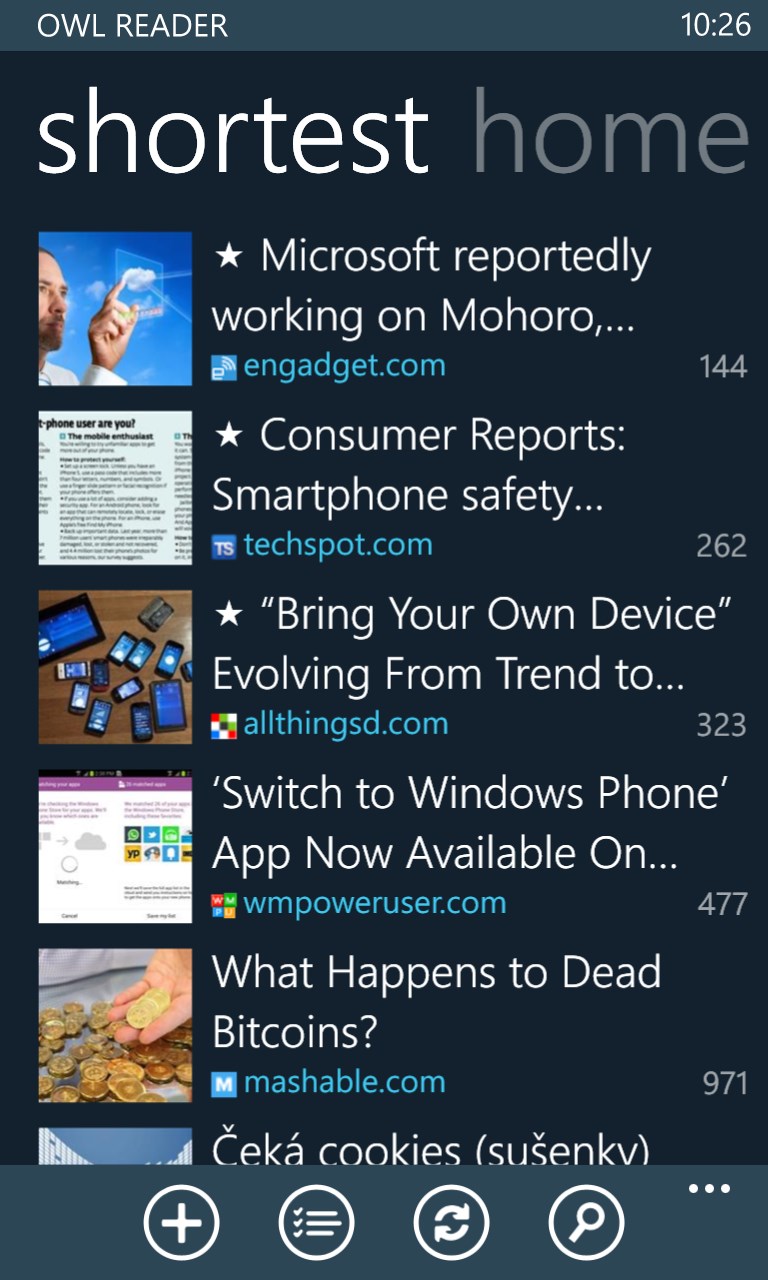This screenshot has height=1280, width=768.
Task: Open the Čeká cookies article
Action: pos(430,1148)
